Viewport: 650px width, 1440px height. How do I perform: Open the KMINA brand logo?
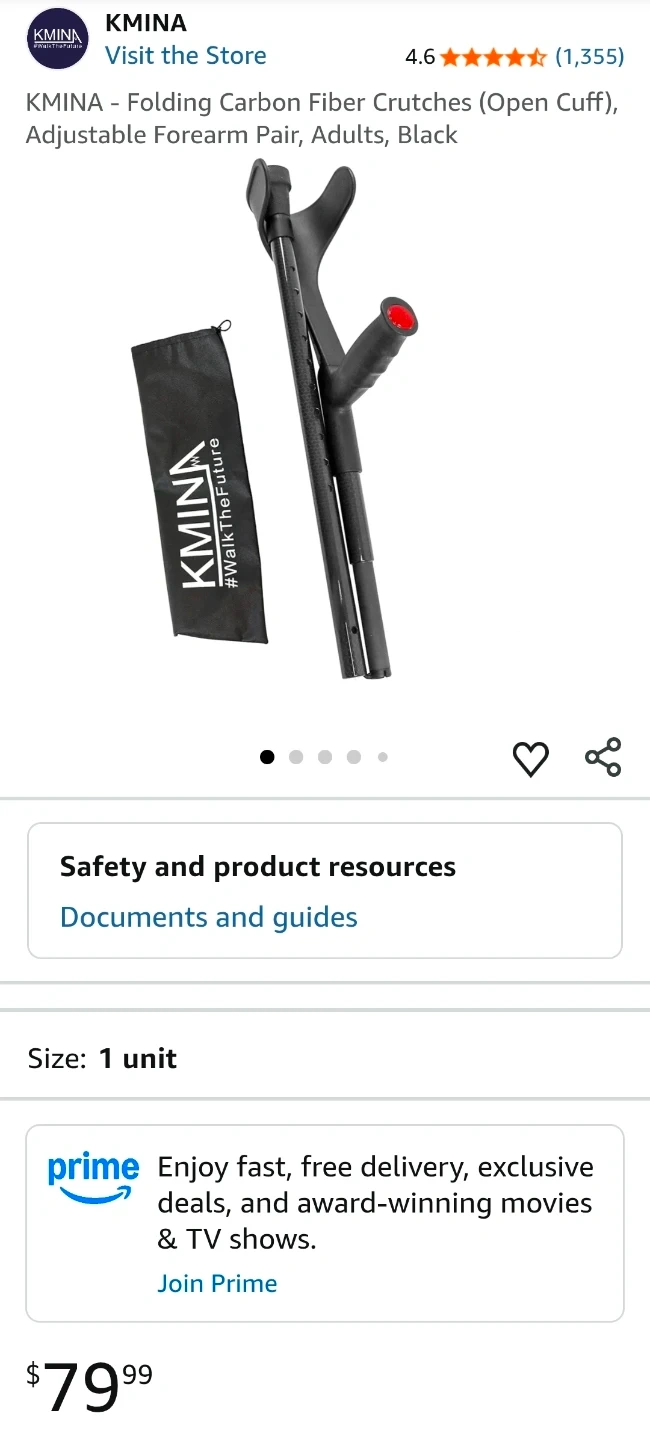click(x=58, y=40)
